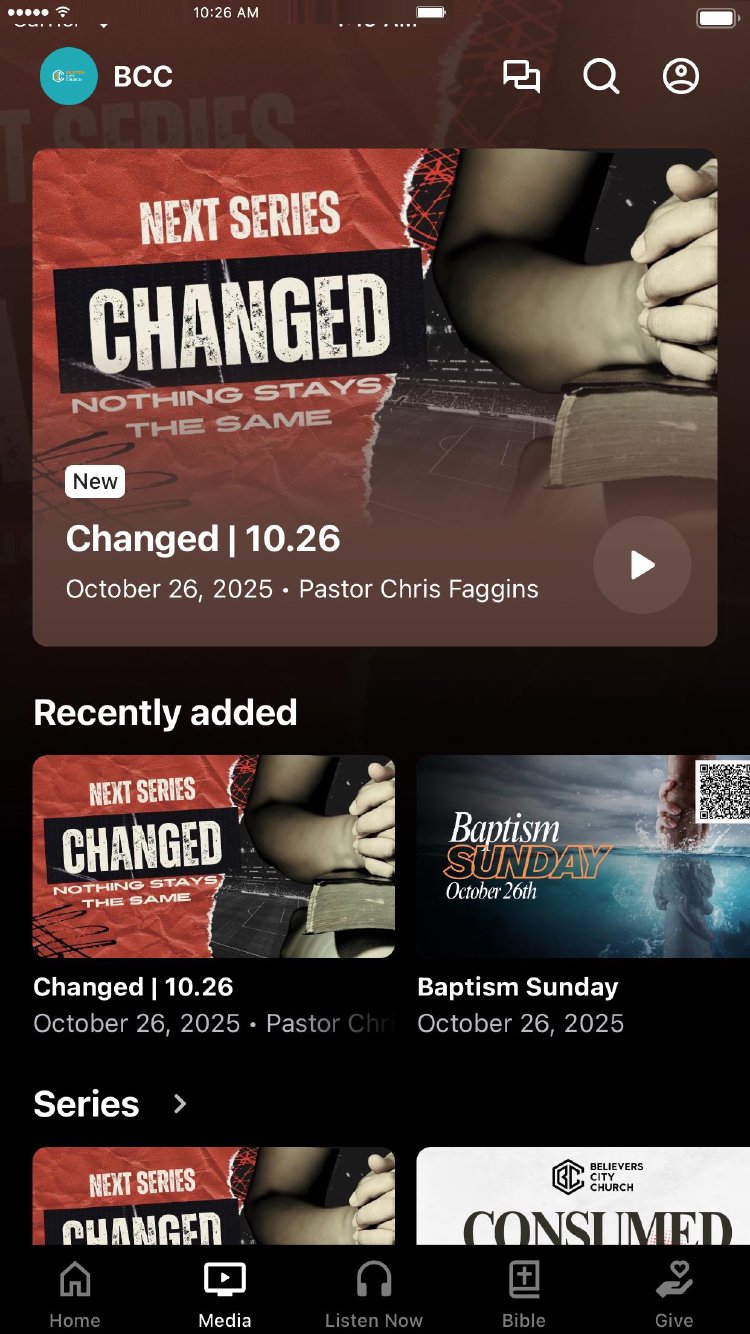Open the user profile icon

pyautogui.click(x=681, y=76)
